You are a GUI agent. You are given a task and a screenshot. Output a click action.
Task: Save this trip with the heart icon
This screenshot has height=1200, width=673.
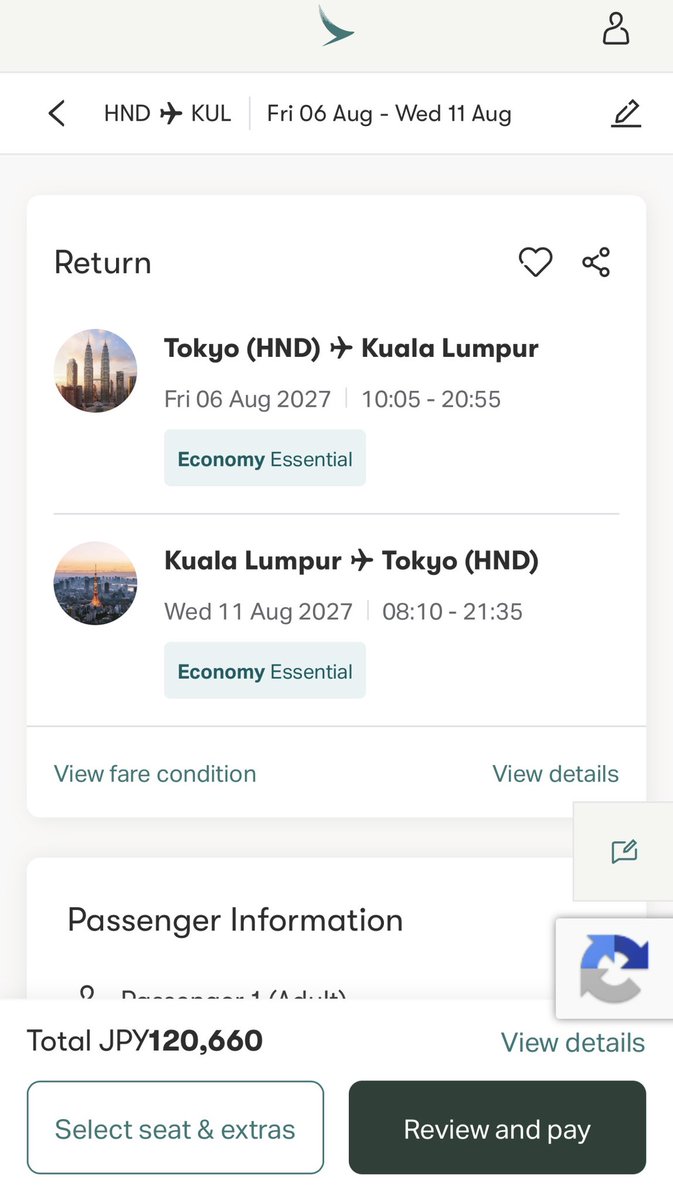(536, 263)
